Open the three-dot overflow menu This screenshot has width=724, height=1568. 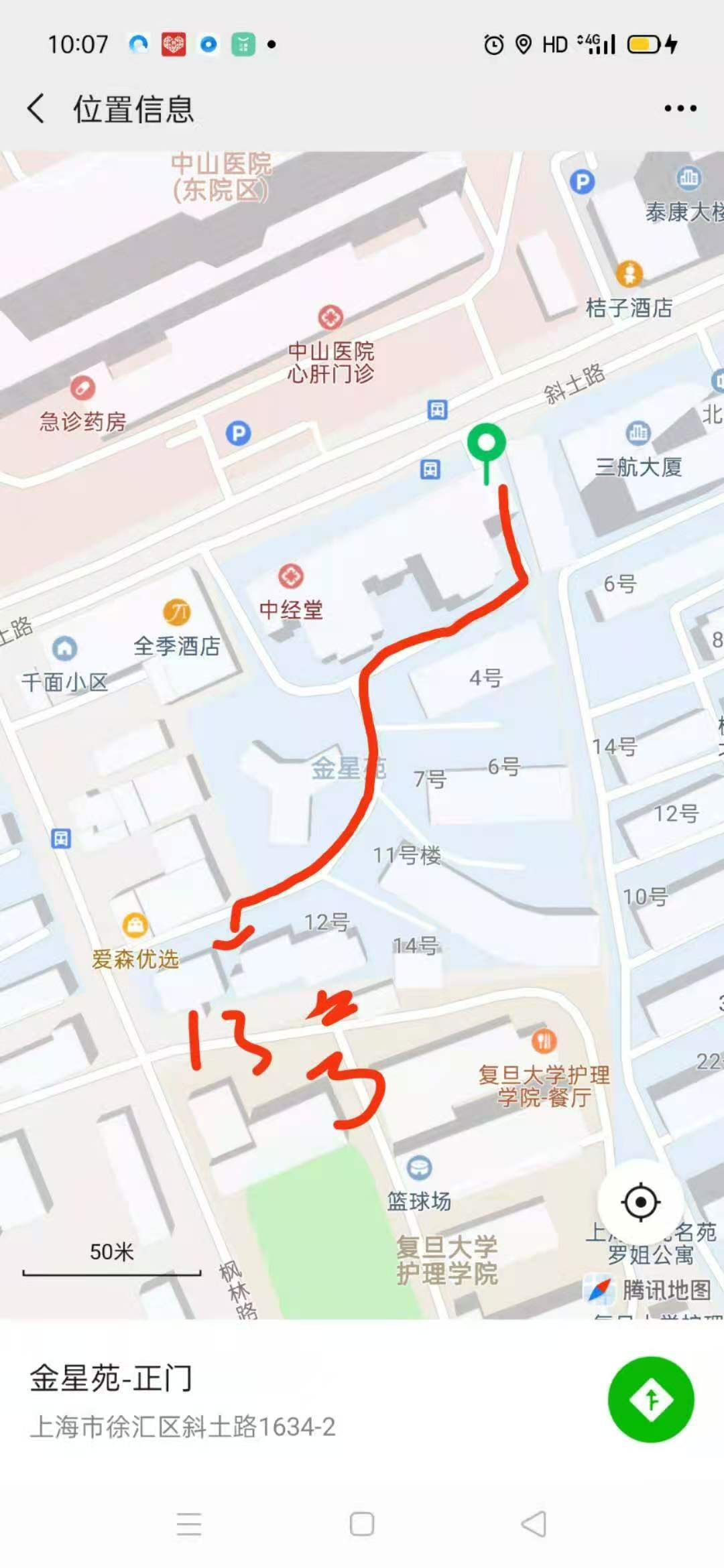point(678,107)
